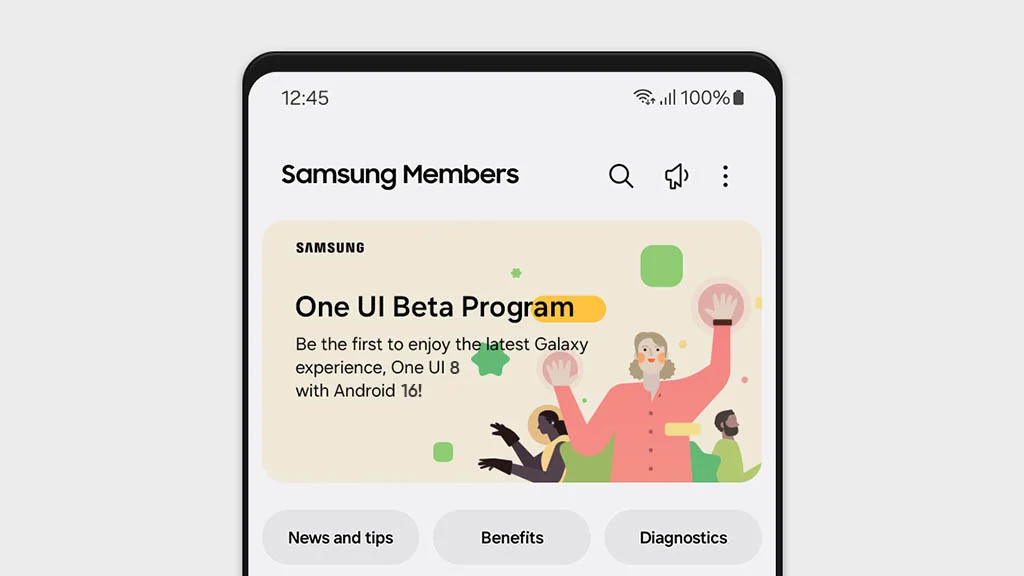Select the News and tips chip
The height and width of the screenshot is (576, 1024).
[340, 537]
